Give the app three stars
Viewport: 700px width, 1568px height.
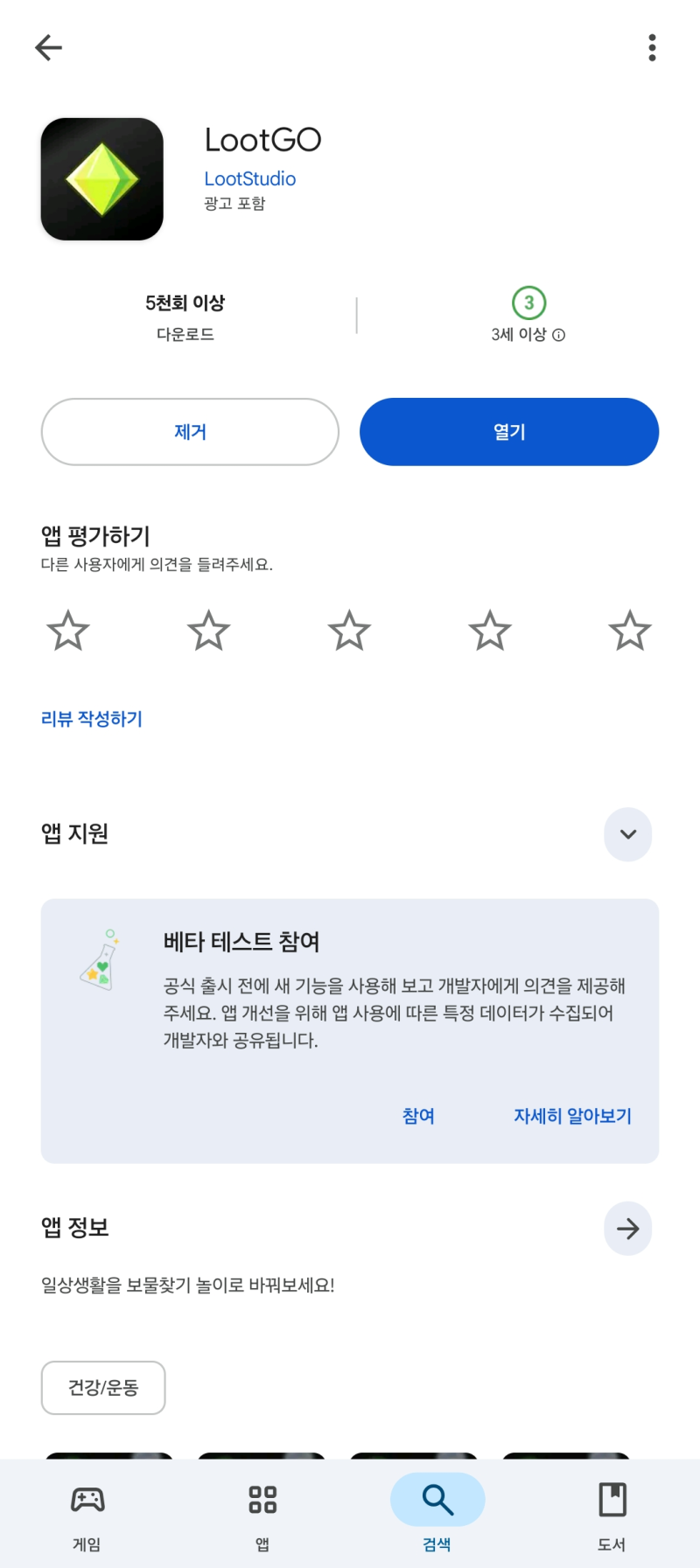click(x=349, y=631)
